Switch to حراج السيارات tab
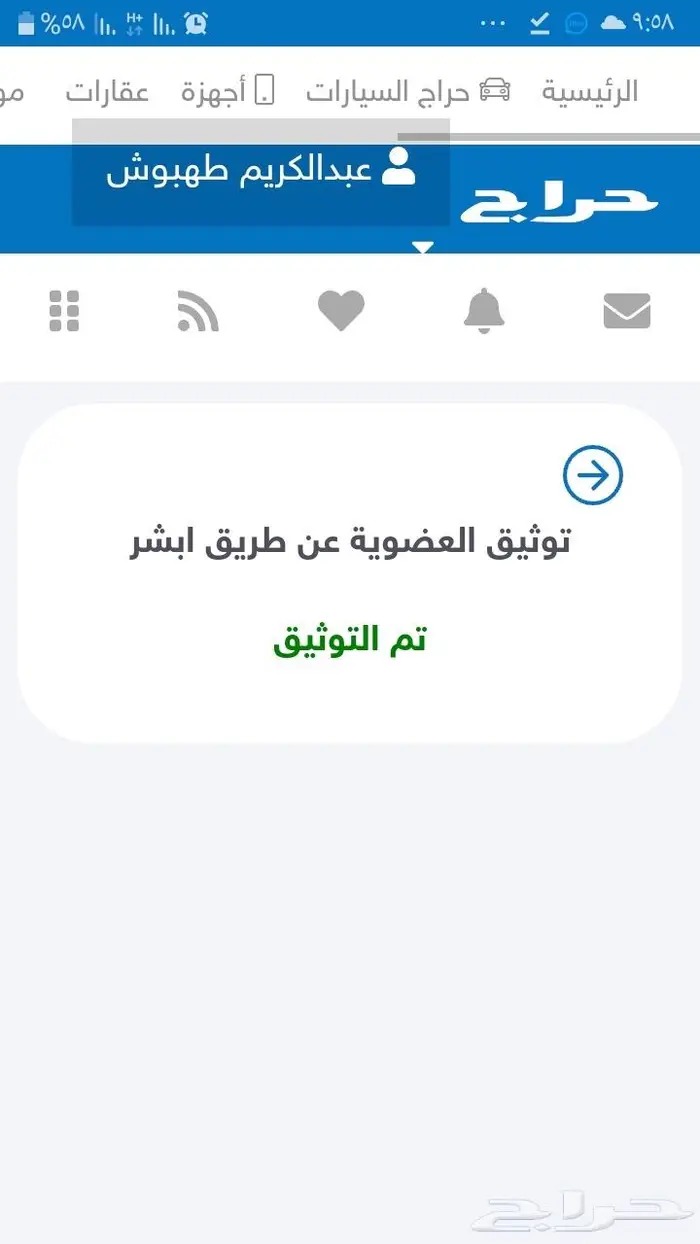The height and width of the screenshot is (1244, 700). tap(407, 93)
